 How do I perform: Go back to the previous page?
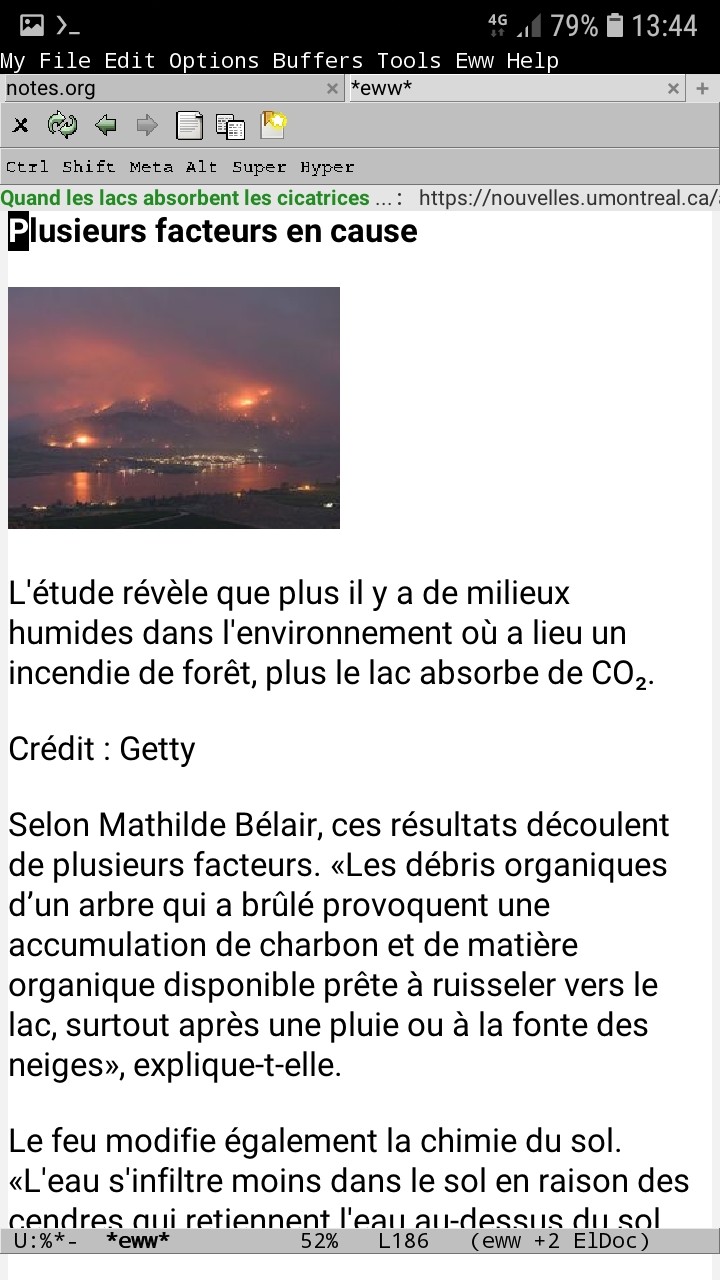pos(105,125)
